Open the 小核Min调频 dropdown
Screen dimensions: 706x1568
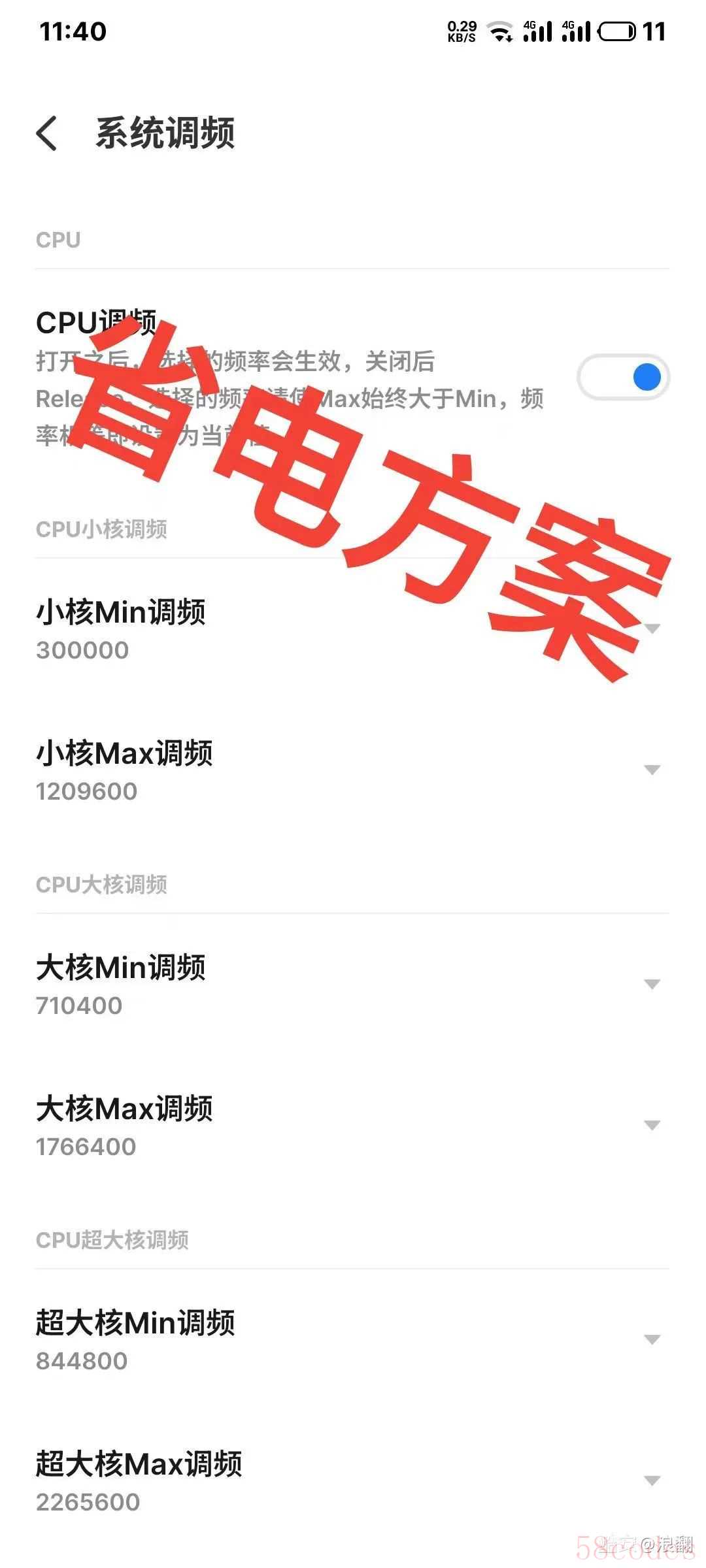coord(353,629)
